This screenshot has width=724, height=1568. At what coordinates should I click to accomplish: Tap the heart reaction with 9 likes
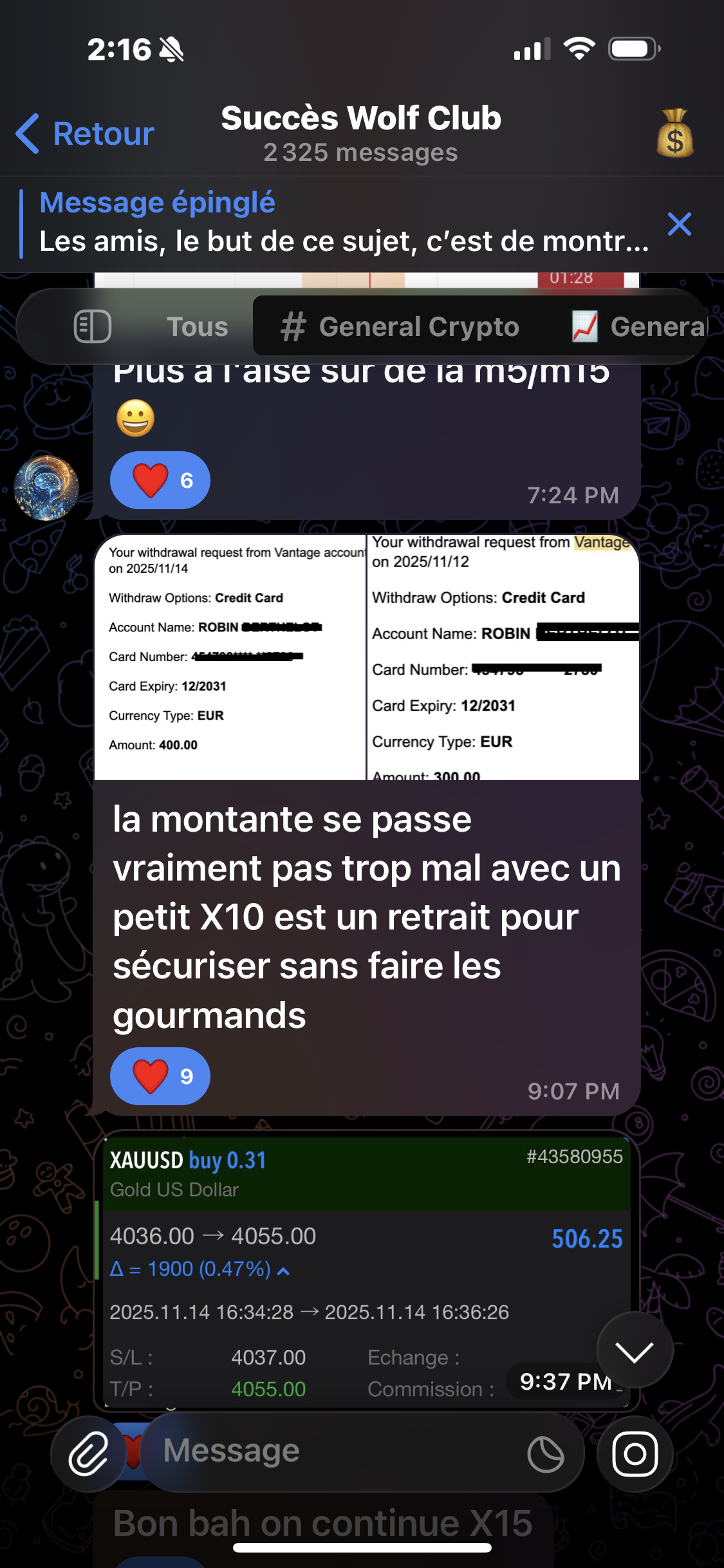160,1076
